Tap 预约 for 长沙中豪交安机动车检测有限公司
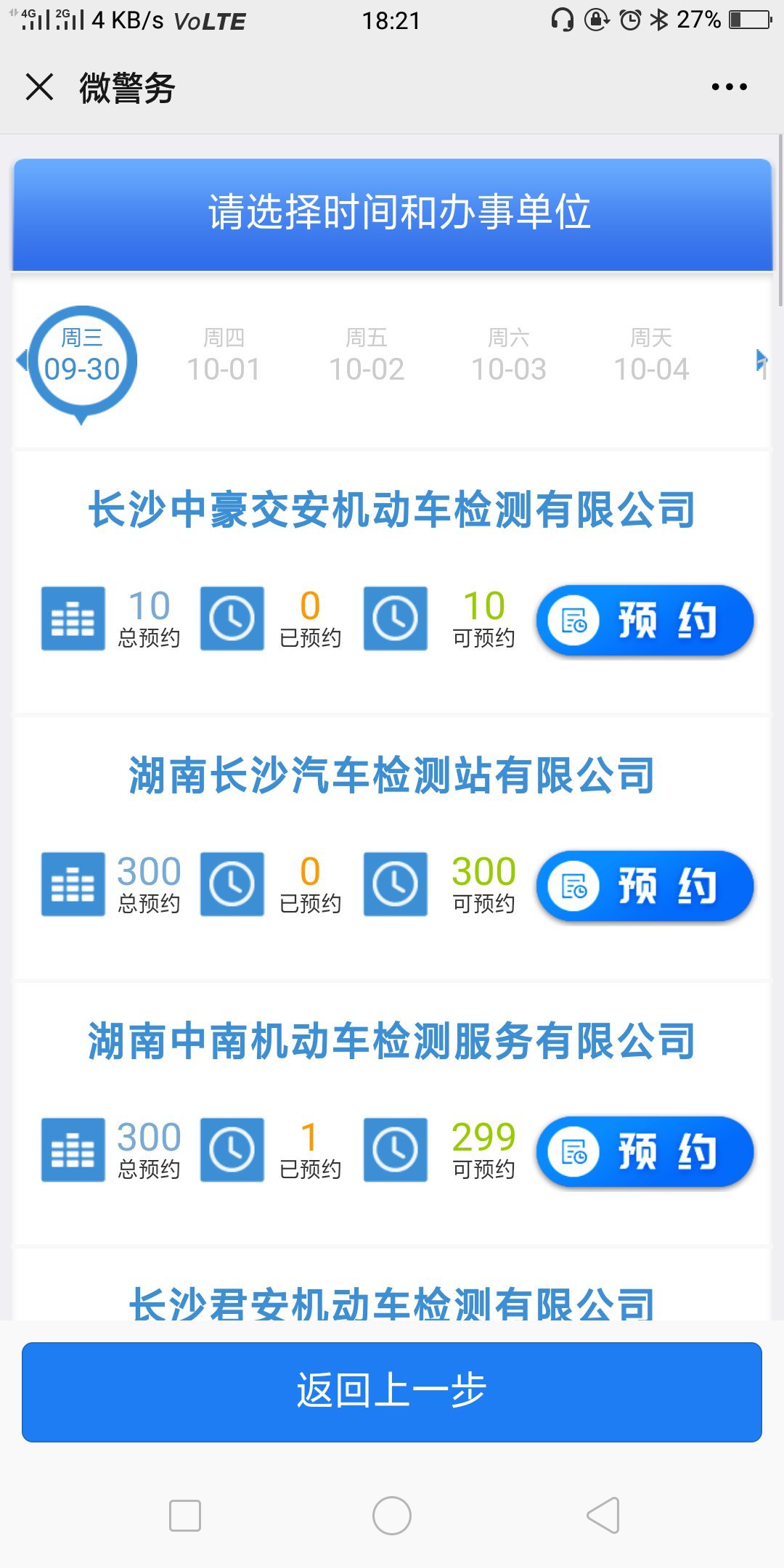The width and height of the screenshot is (784, 1568). tap(645, 621)
